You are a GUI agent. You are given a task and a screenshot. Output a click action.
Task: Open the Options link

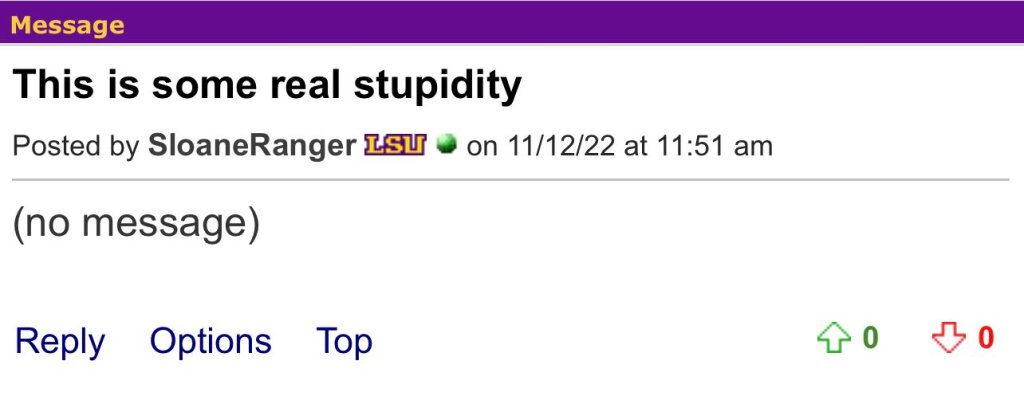coord(210,342)
